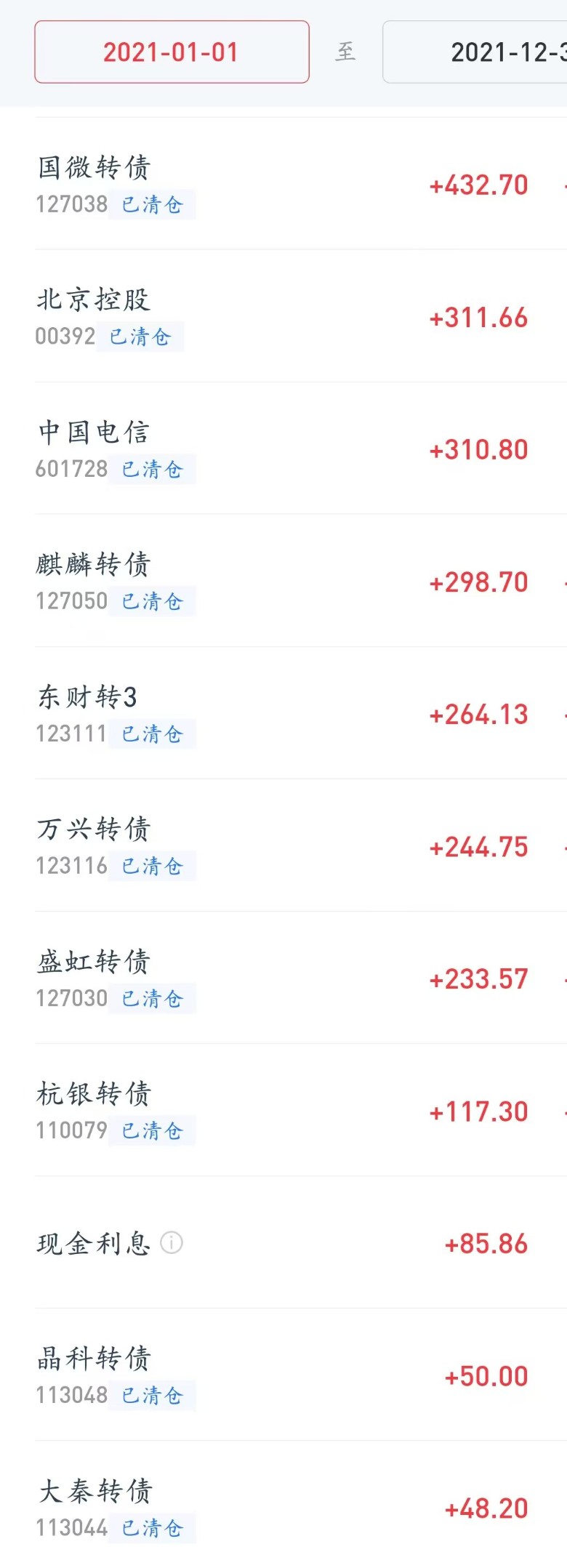Screen dimensions: 567x1568
Task: Open the start date picker 2021-01-01
Action: 172,52
